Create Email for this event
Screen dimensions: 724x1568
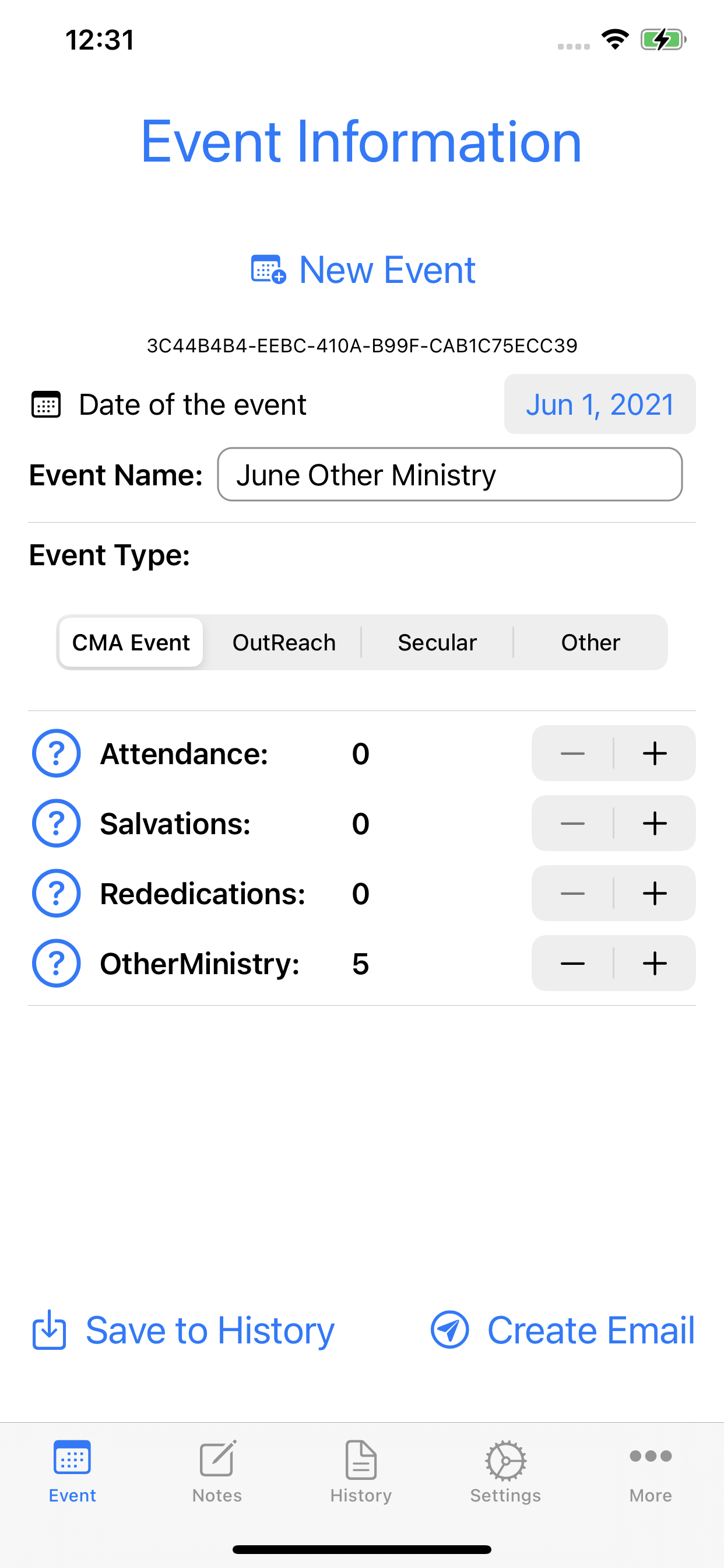pyautogui.click(x=563, y=1330)
